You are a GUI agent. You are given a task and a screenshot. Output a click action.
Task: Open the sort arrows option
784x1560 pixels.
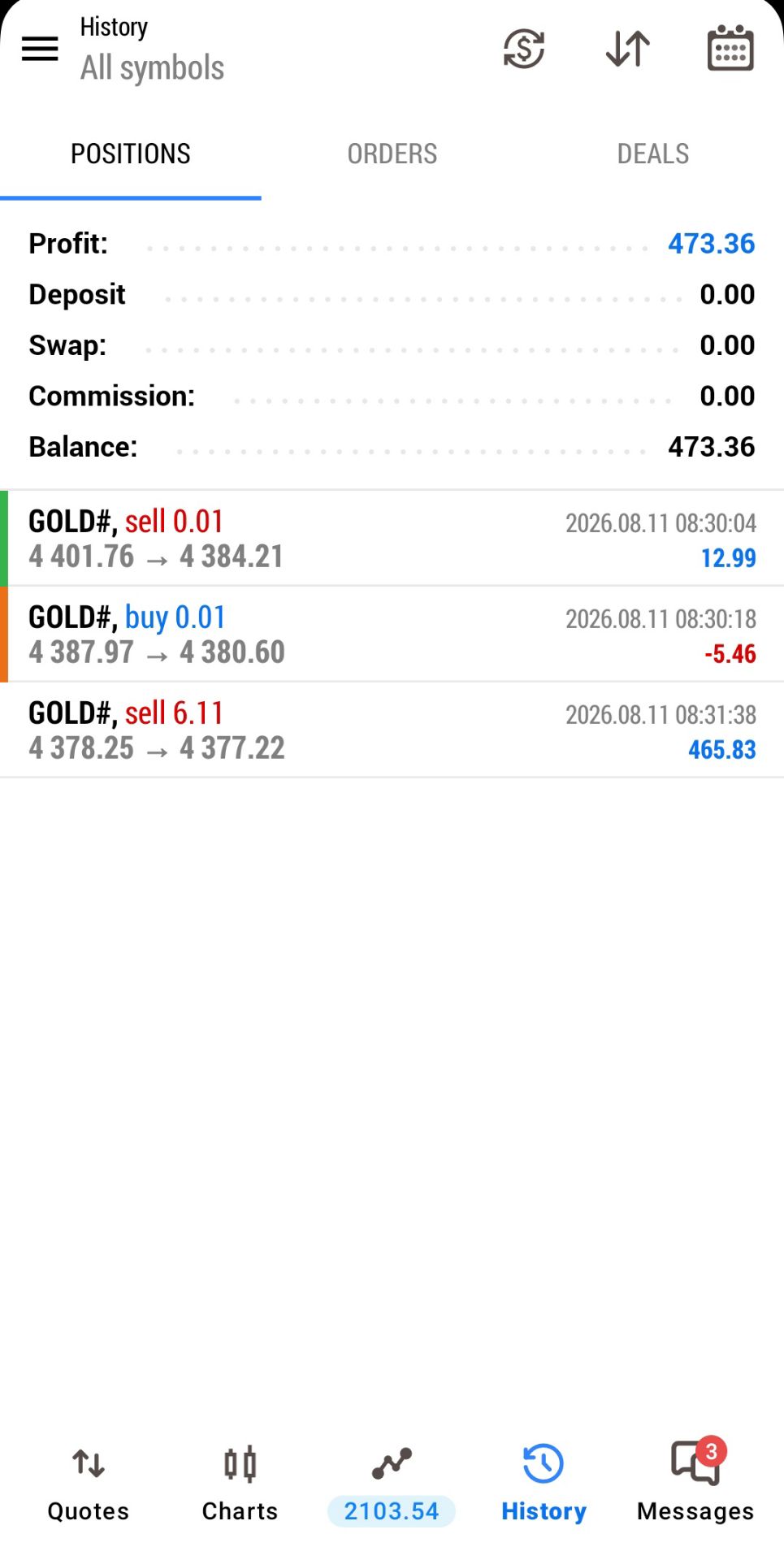pyautogui.click(x=628, y=49)
